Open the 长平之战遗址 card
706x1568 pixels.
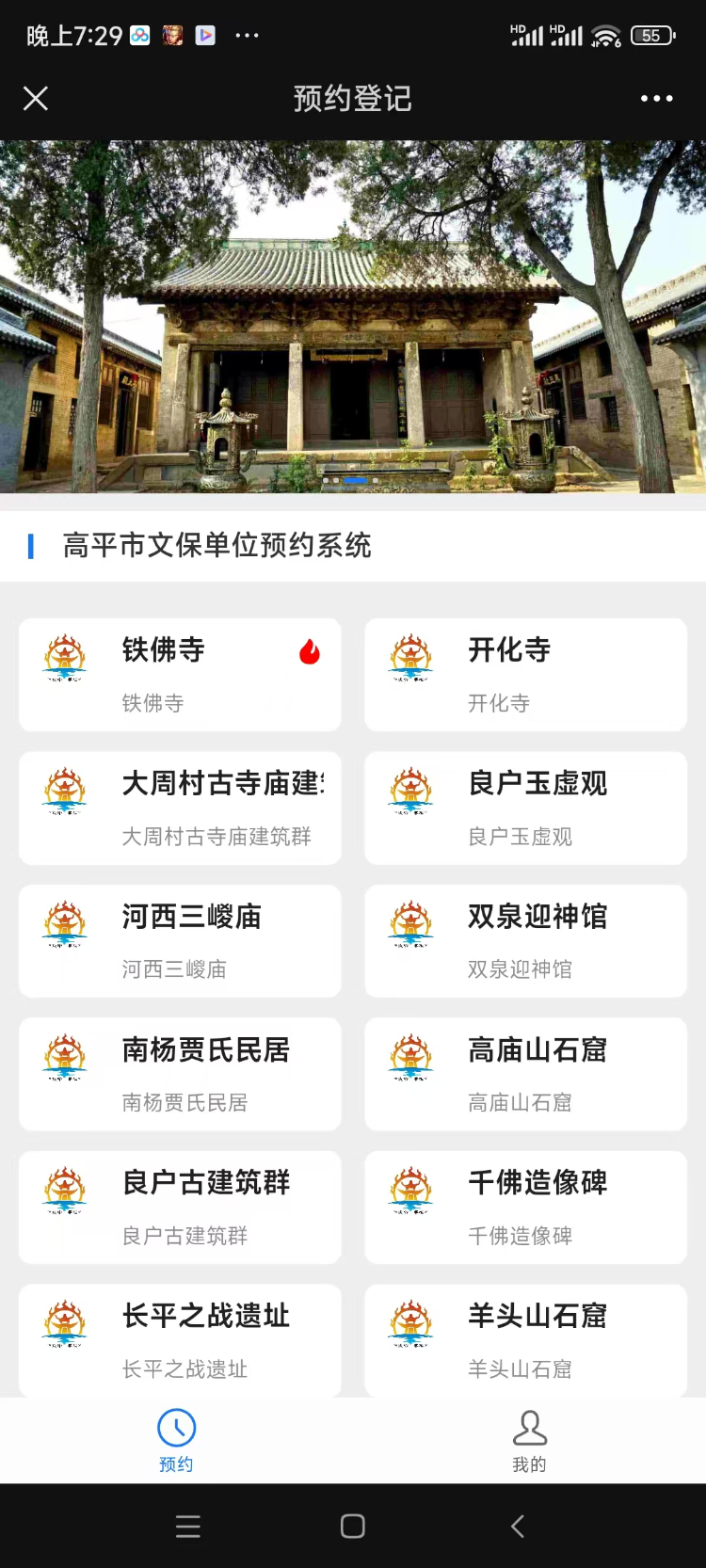tap(180, 1340)
